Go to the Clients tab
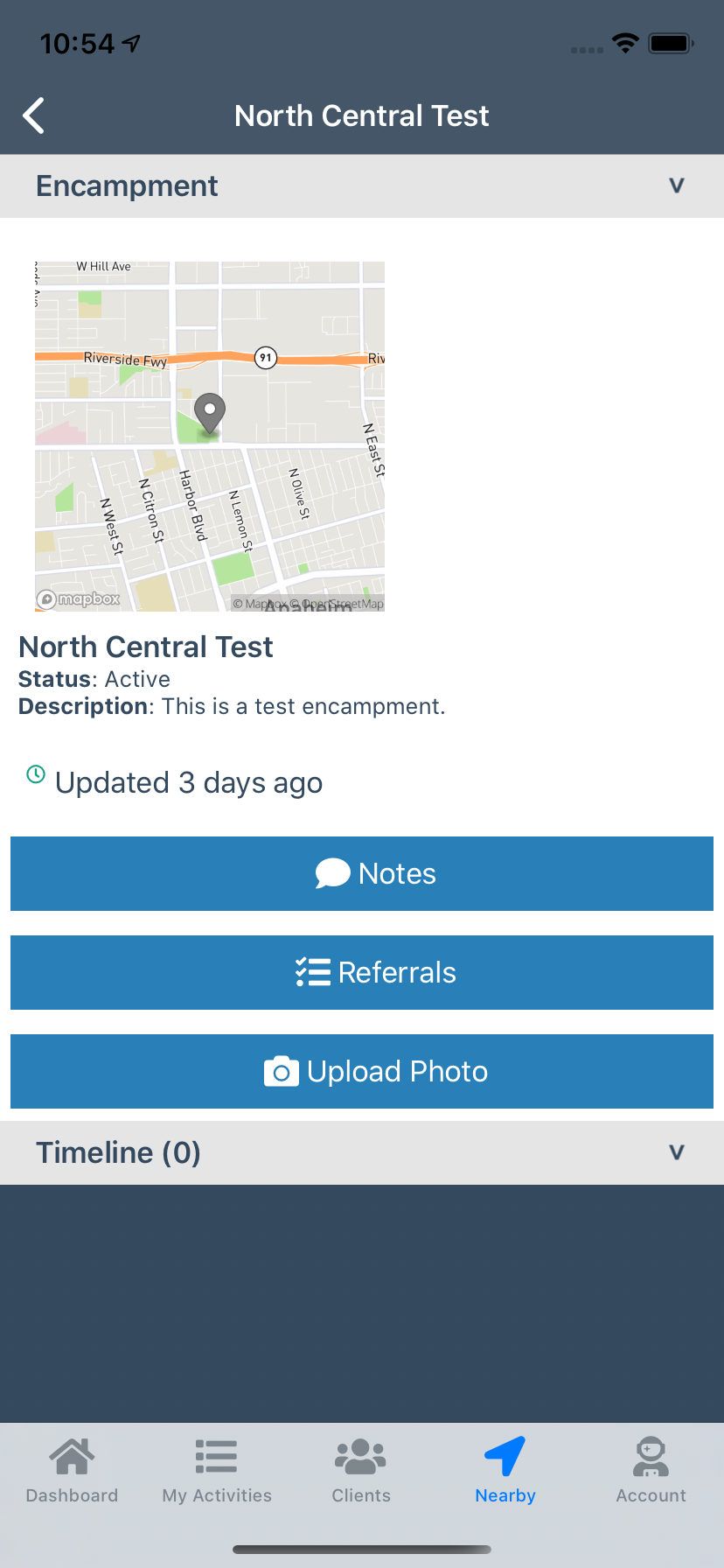724x1568 pixels. 361,1470
